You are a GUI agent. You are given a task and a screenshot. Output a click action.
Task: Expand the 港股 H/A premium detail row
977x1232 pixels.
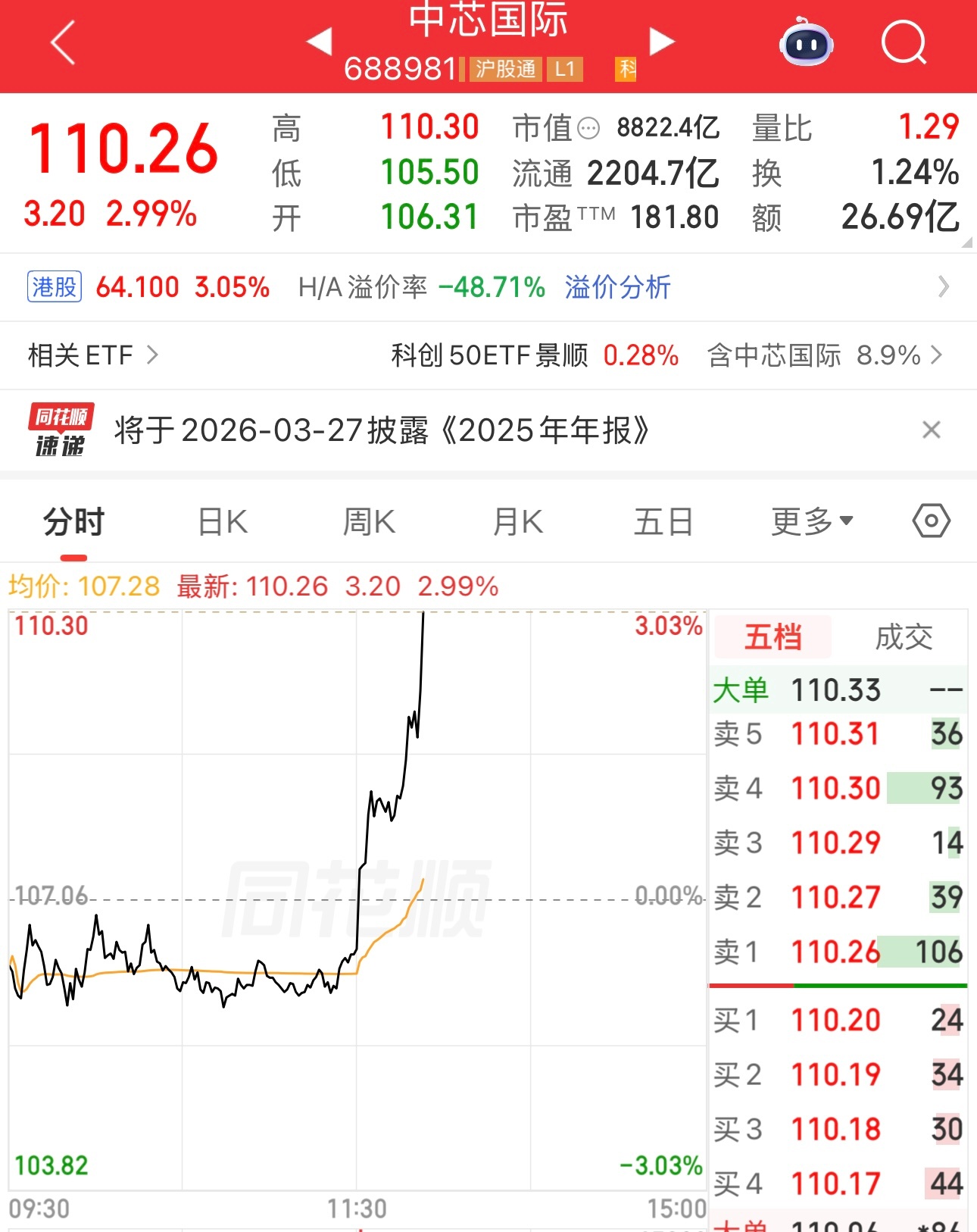click(x=943, y=288)
